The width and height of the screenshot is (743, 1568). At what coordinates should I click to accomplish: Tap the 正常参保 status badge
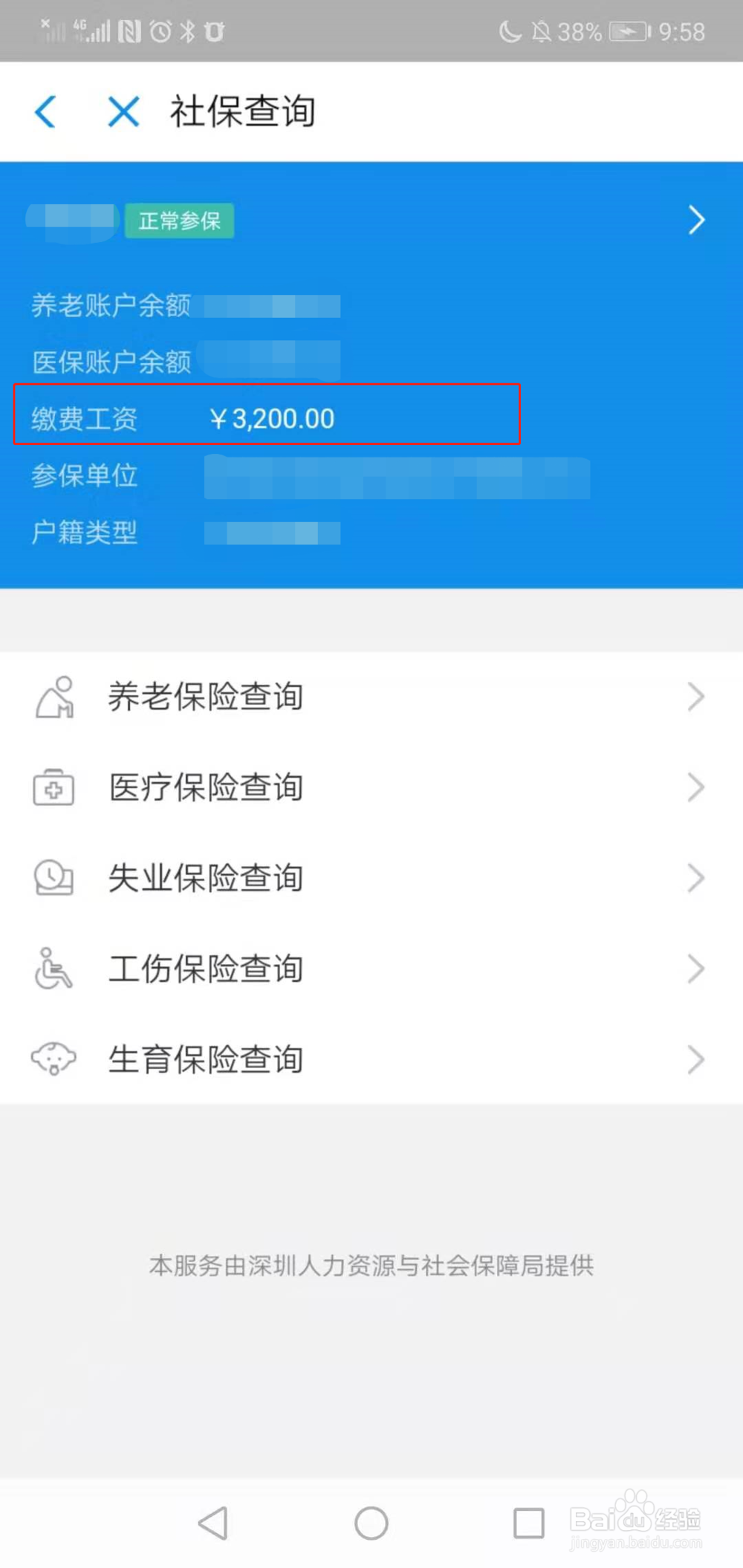point(179,220)
